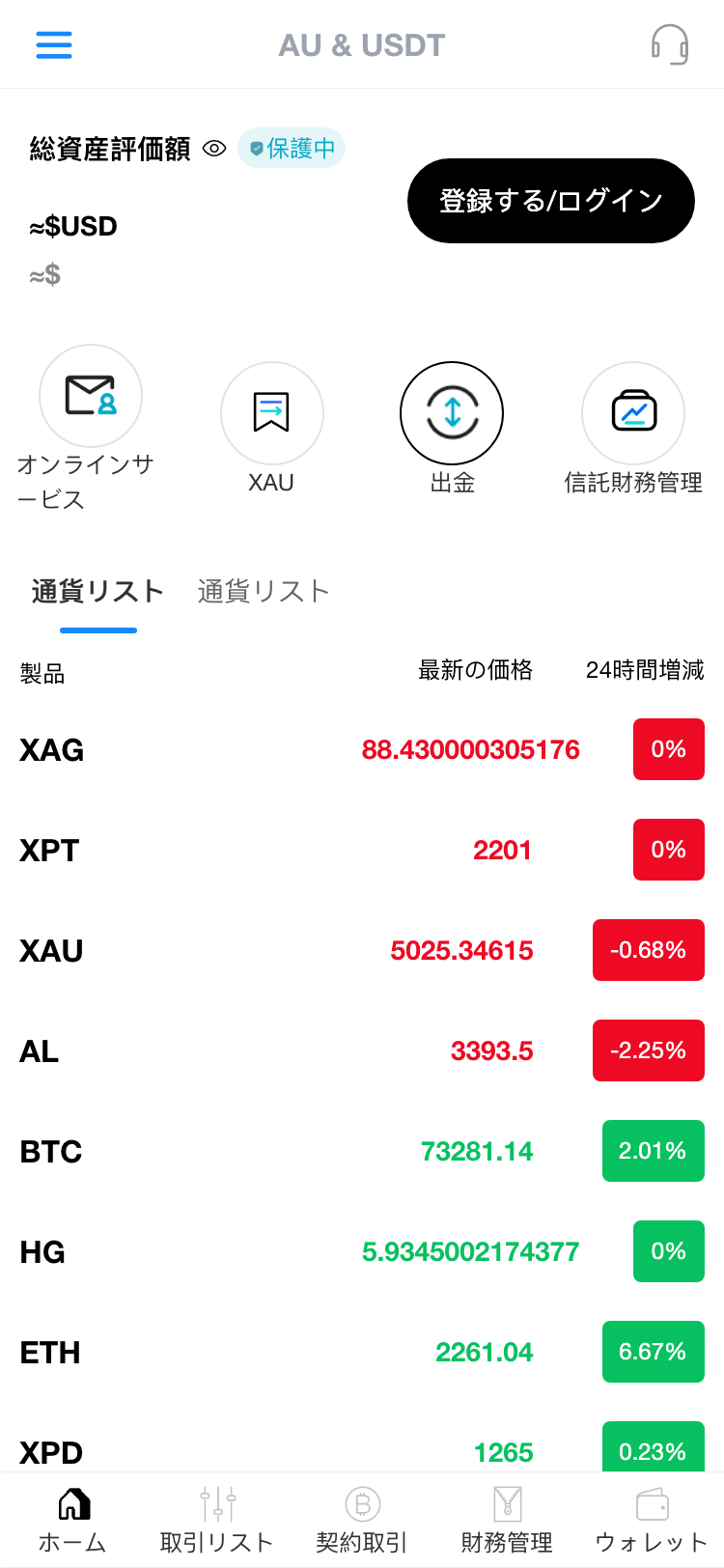The height and width of the screenshot is (1568, 724).
Task: Open the 出金 withdrawal icon
Action: click(452, 412)
